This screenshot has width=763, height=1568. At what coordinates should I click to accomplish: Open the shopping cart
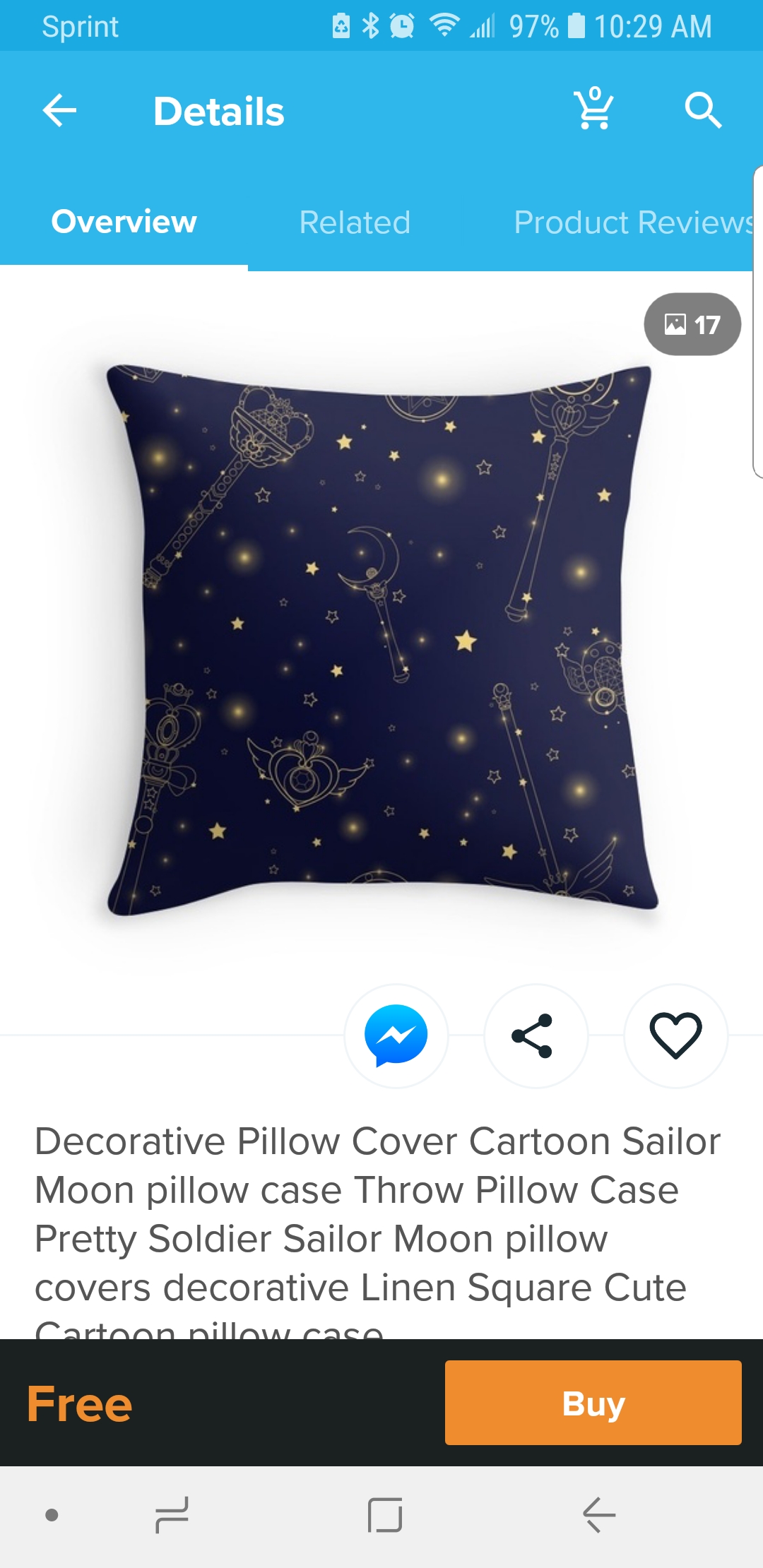(594, 109)
